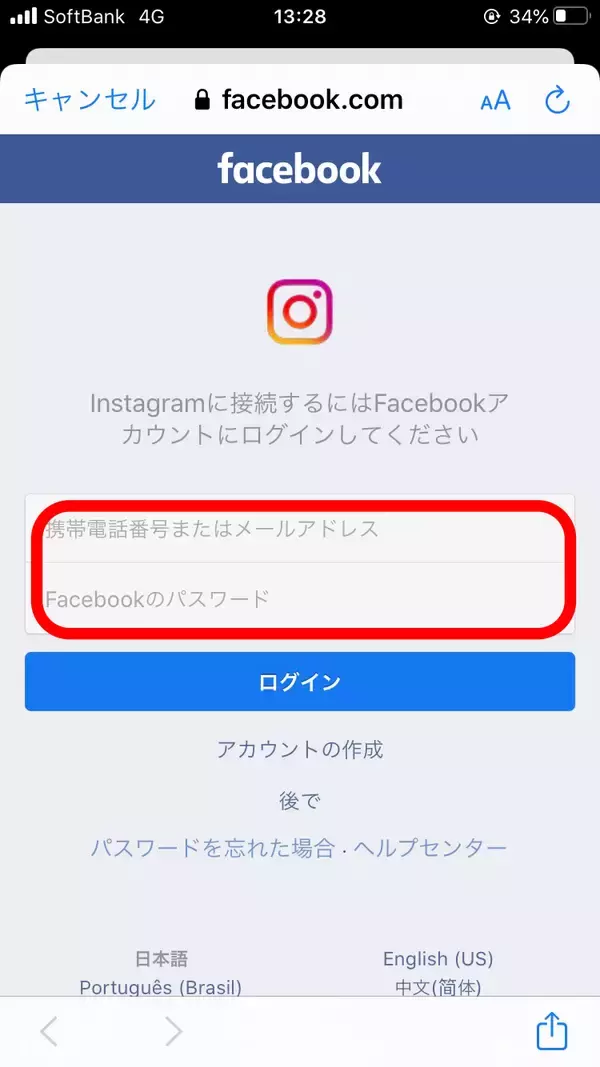Select 日本語 language
Screen dimensions: 600x1067
(161, 958)
